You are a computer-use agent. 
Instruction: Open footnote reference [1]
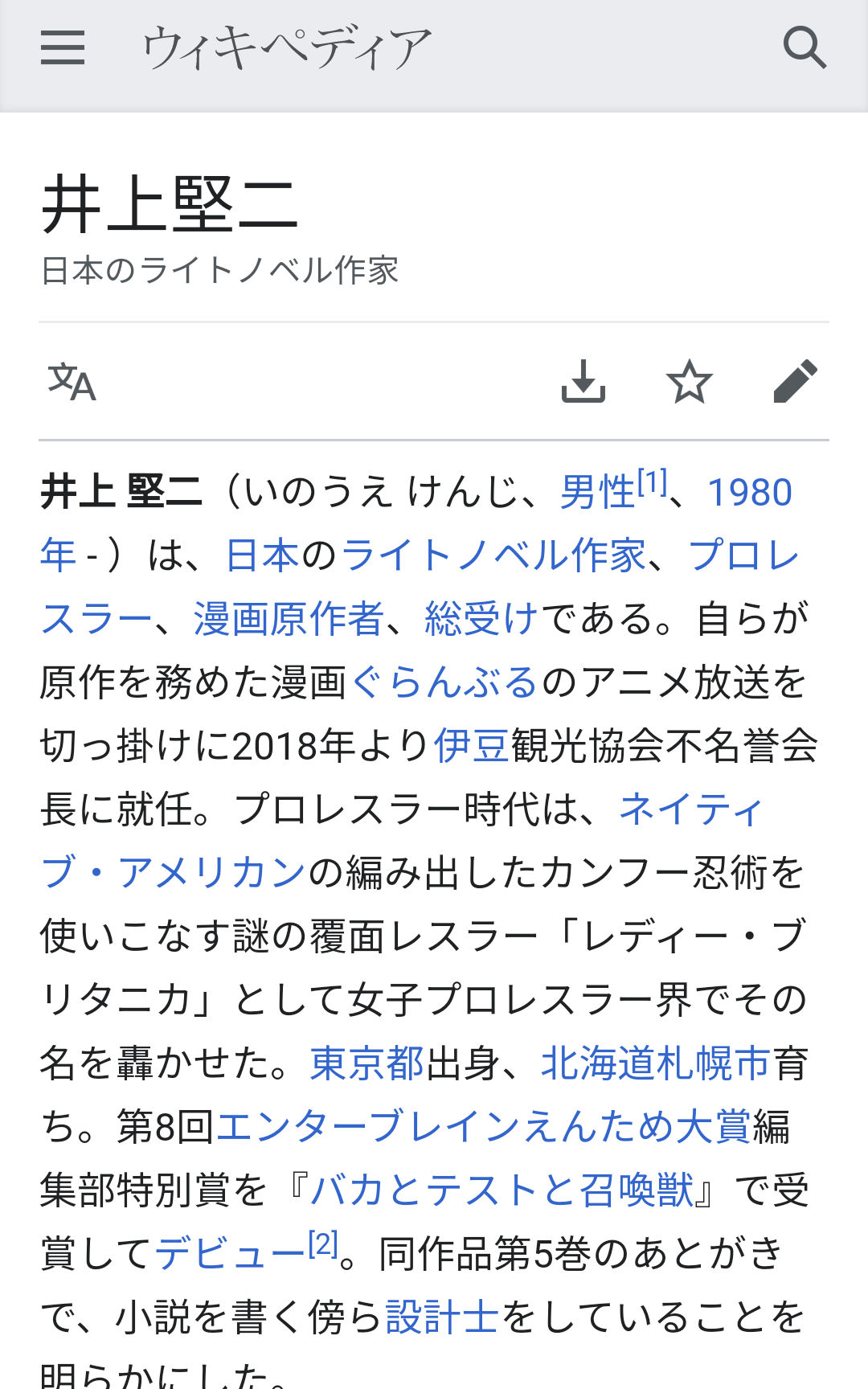652,482
